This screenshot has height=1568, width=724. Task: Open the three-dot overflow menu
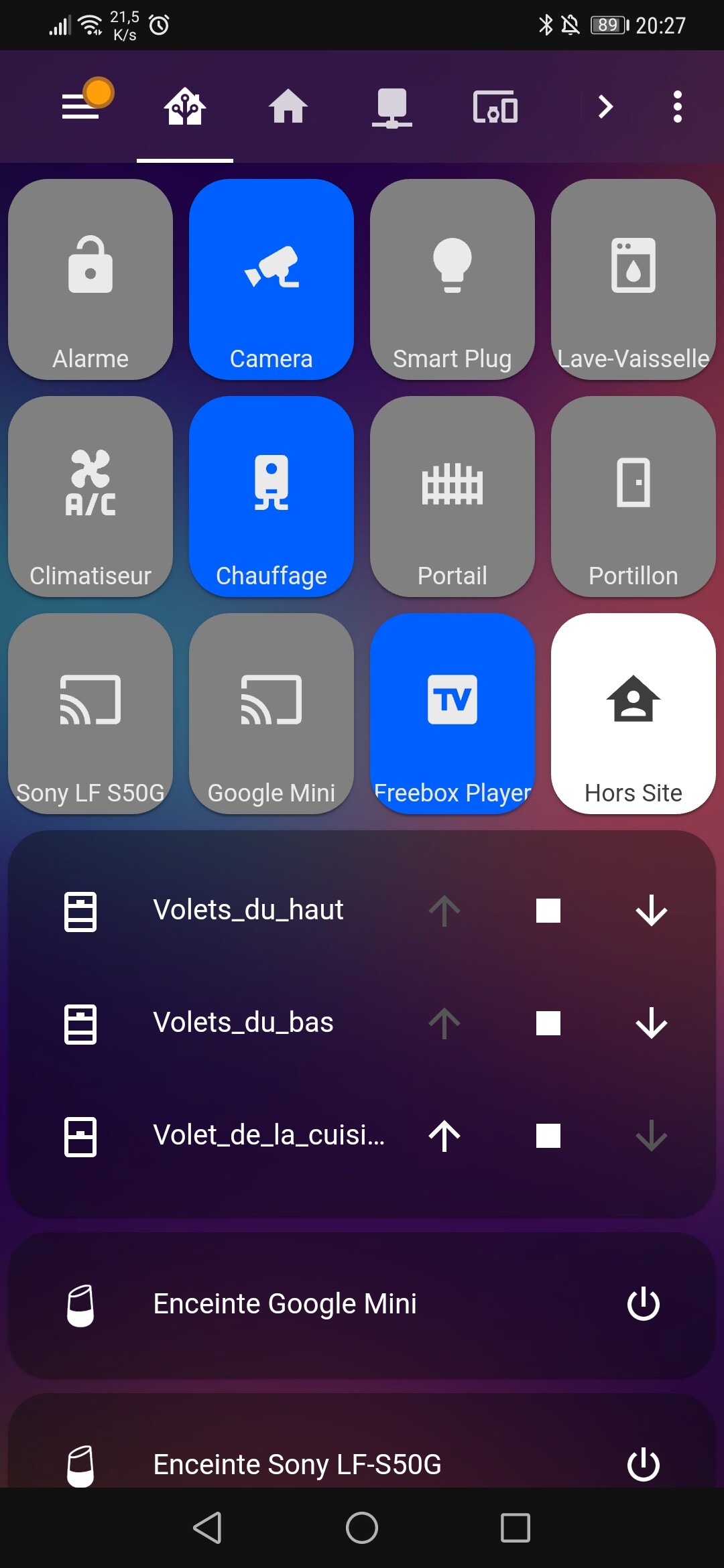(677, 107)
